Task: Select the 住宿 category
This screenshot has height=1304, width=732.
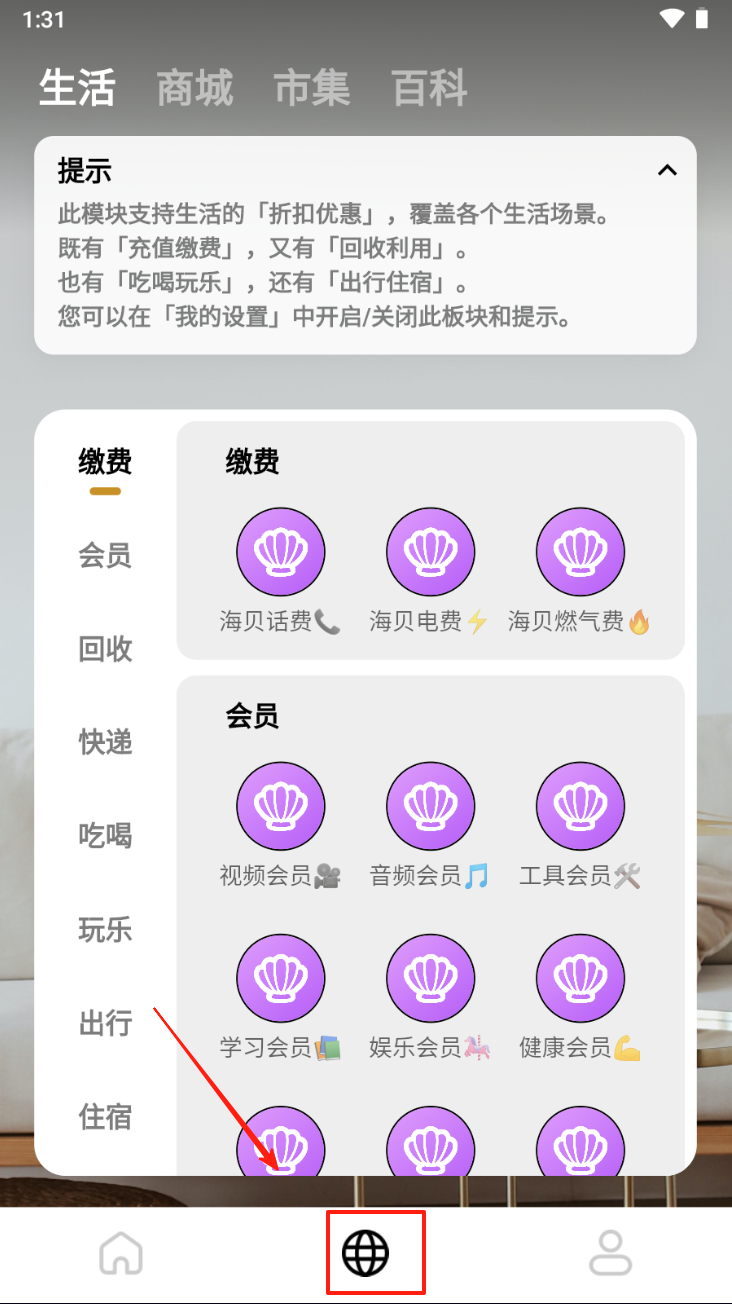Action: (105, 1116)
